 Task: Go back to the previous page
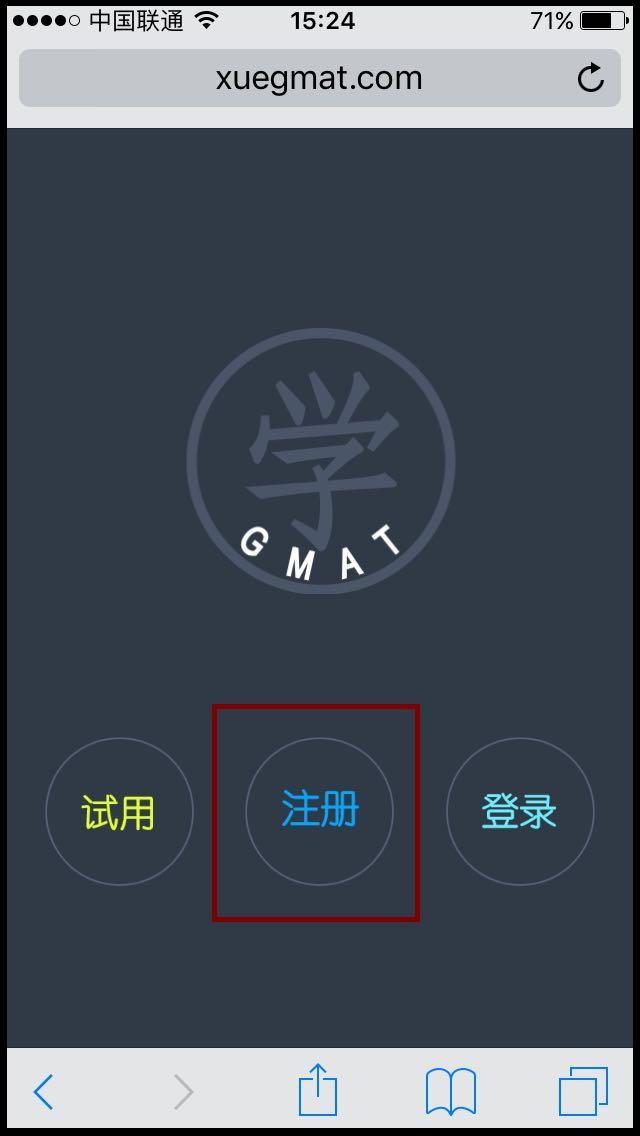pyautogui.click(x=43, y=1092)
